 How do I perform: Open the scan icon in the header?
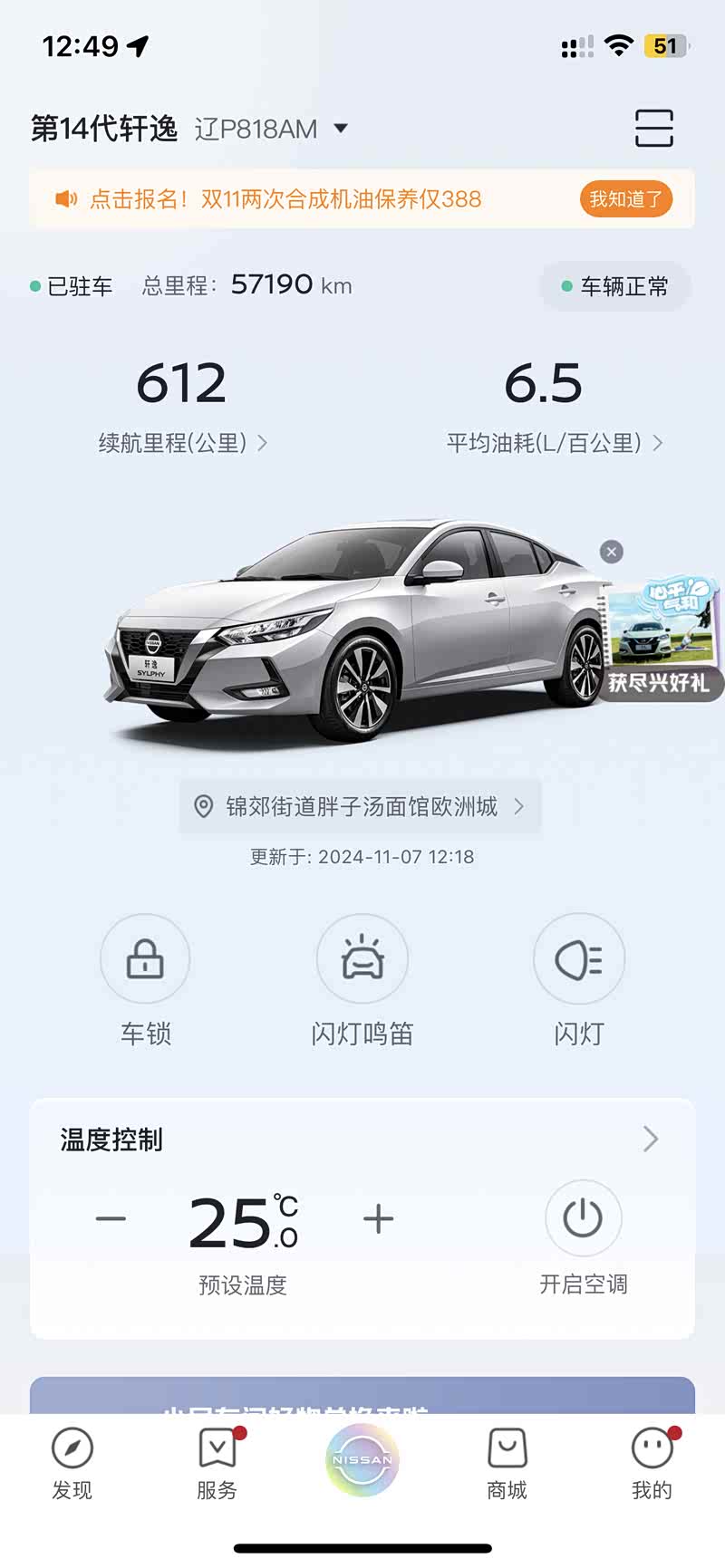(x=653, y=128)
